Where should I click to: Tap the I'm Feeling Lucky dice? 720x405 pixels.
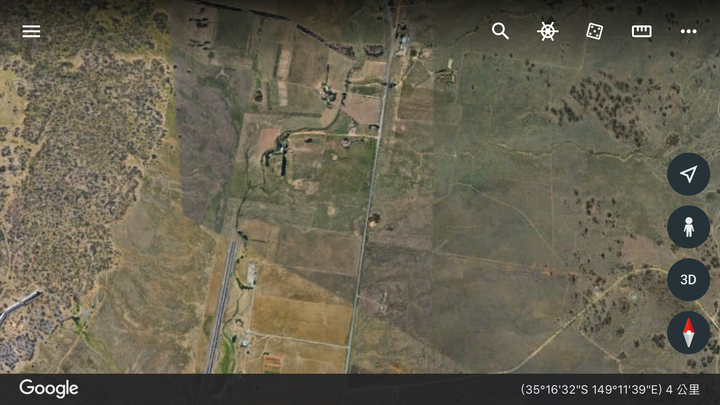pyautogui.click(x=594, y=31)
